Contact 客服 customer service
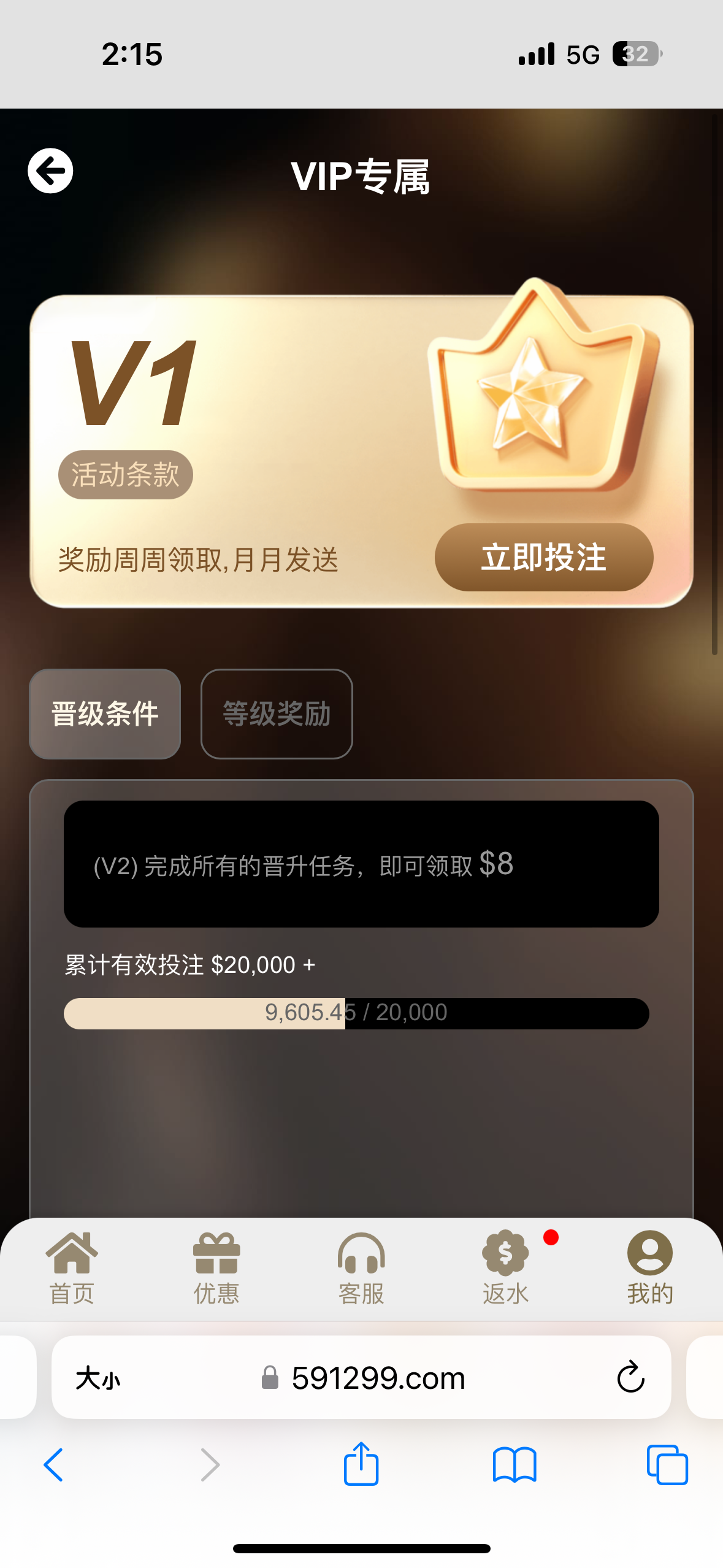 point(361,1269)
